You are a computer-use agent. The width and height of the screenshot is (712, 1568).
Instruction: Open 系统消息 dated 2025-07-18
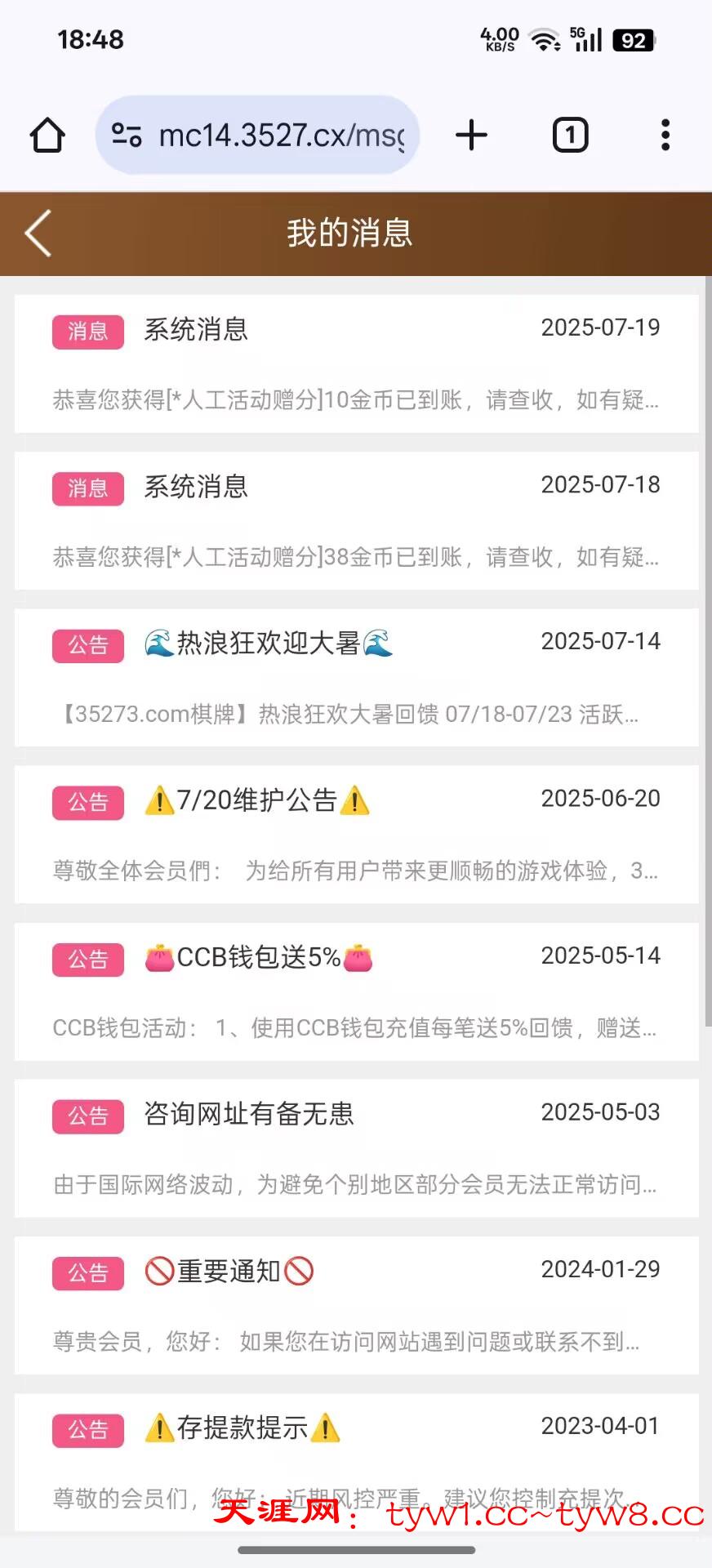(x=356, y=521)
